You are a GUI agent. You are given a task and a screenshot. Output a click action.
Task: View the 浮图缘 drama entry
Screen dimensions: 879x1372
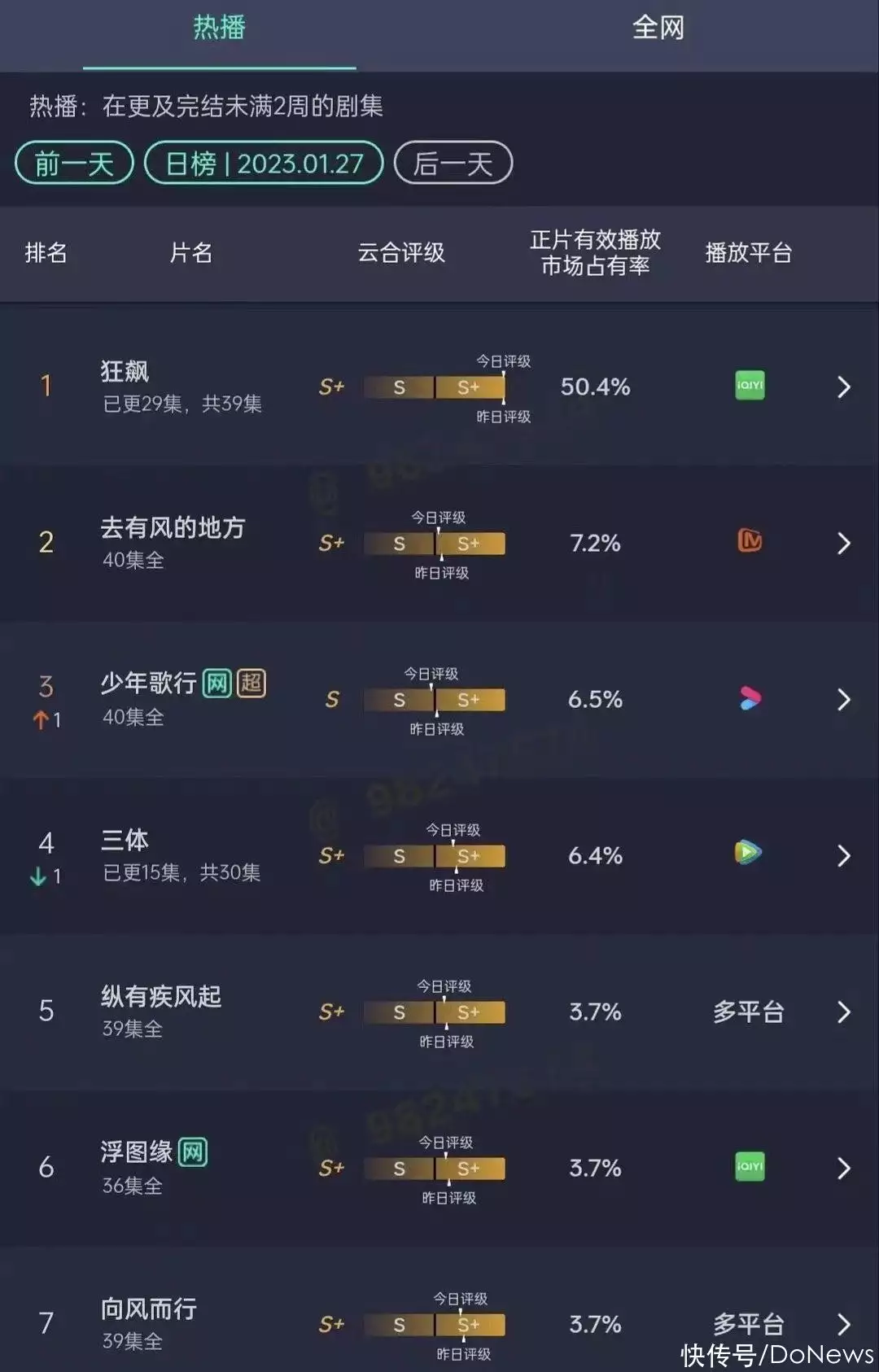point(843,1169)
